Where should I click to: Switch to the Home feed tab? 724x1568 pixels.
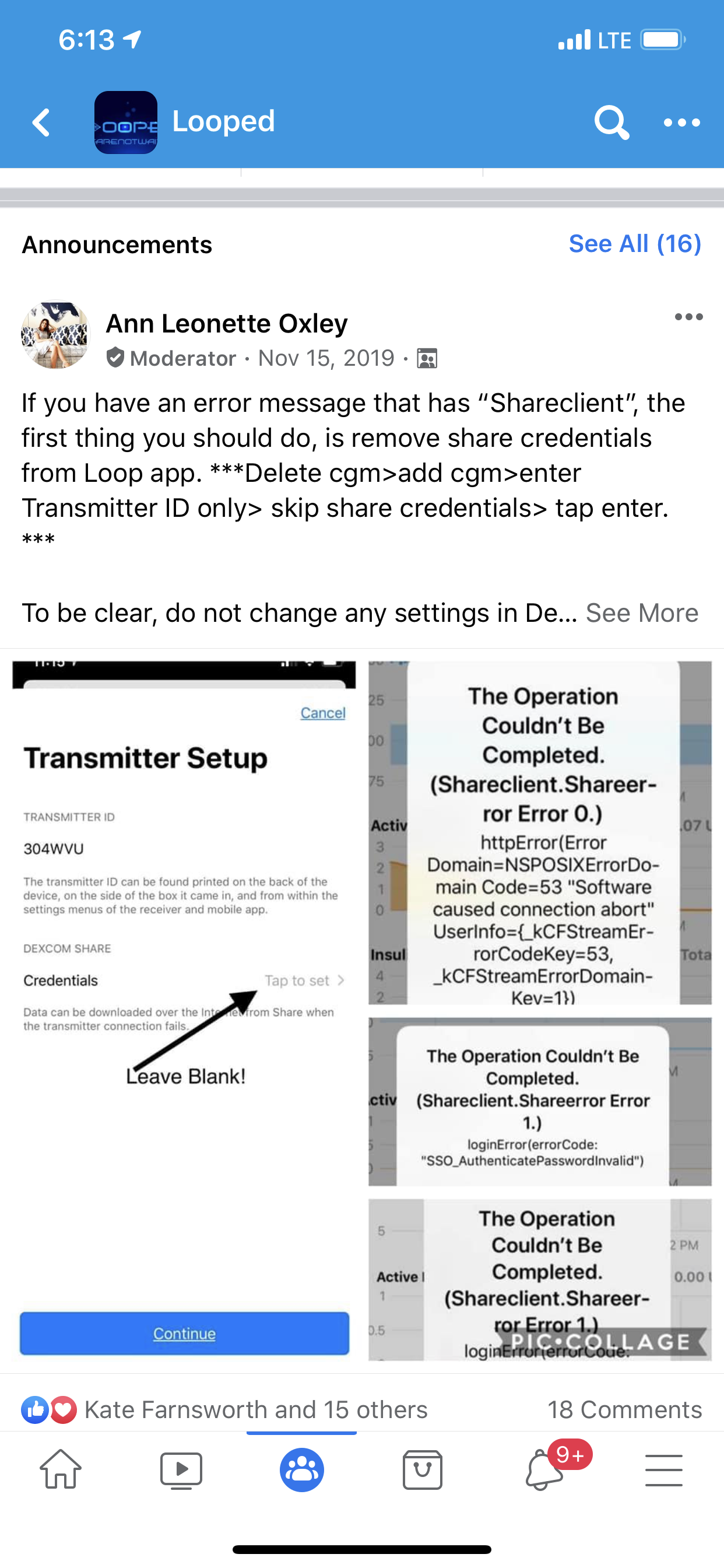click(x=60, y=1469)
